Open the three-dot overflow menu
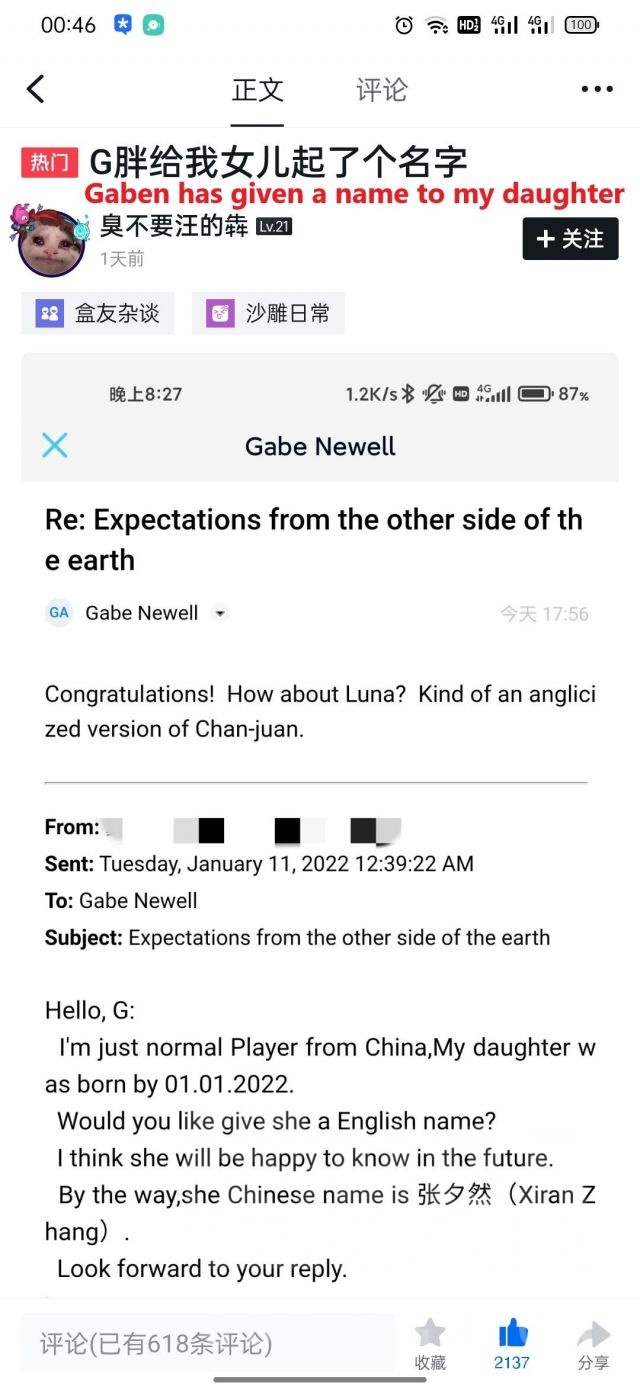The width and height of the screenshot is (640, 1386). pos(597,90)
